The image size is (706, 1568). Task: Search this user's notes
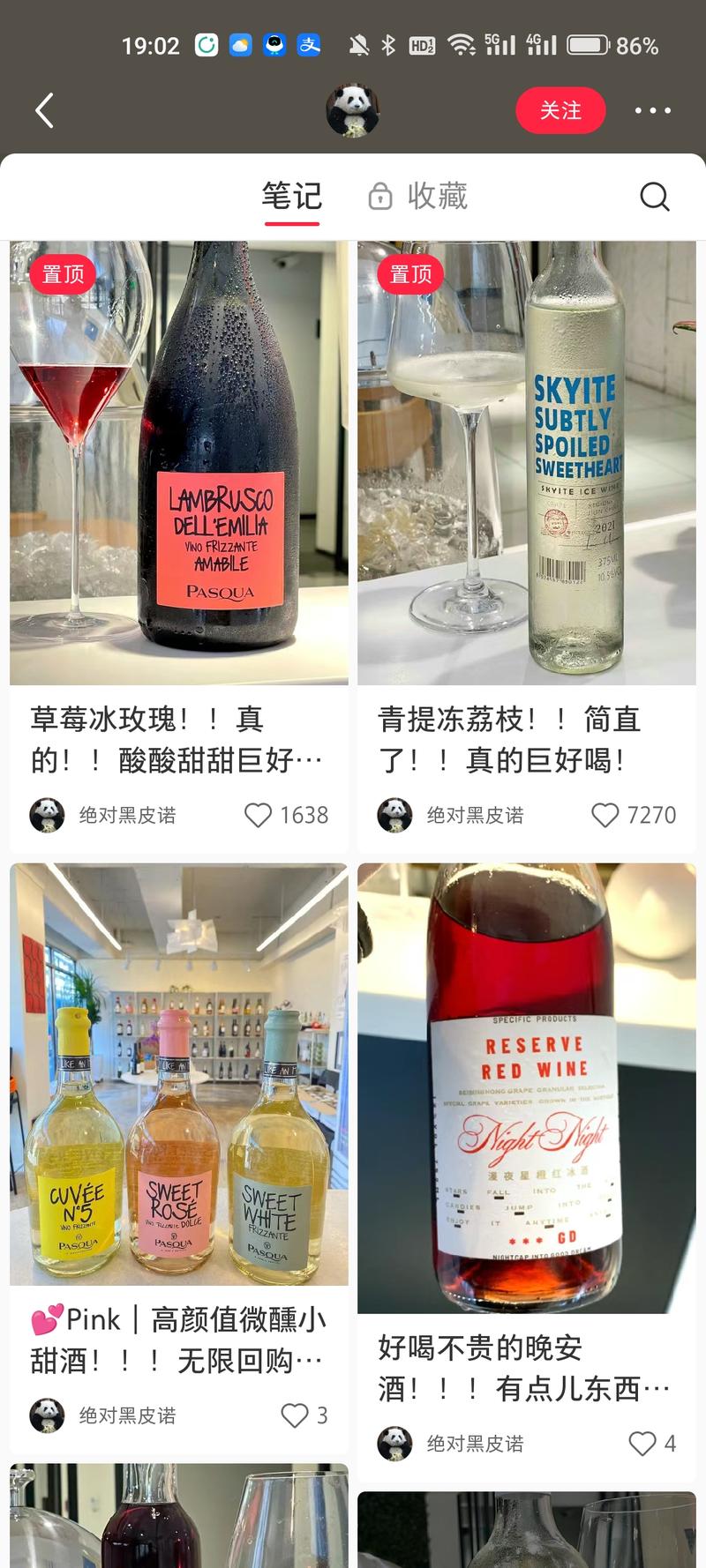[x=654, y=197]
